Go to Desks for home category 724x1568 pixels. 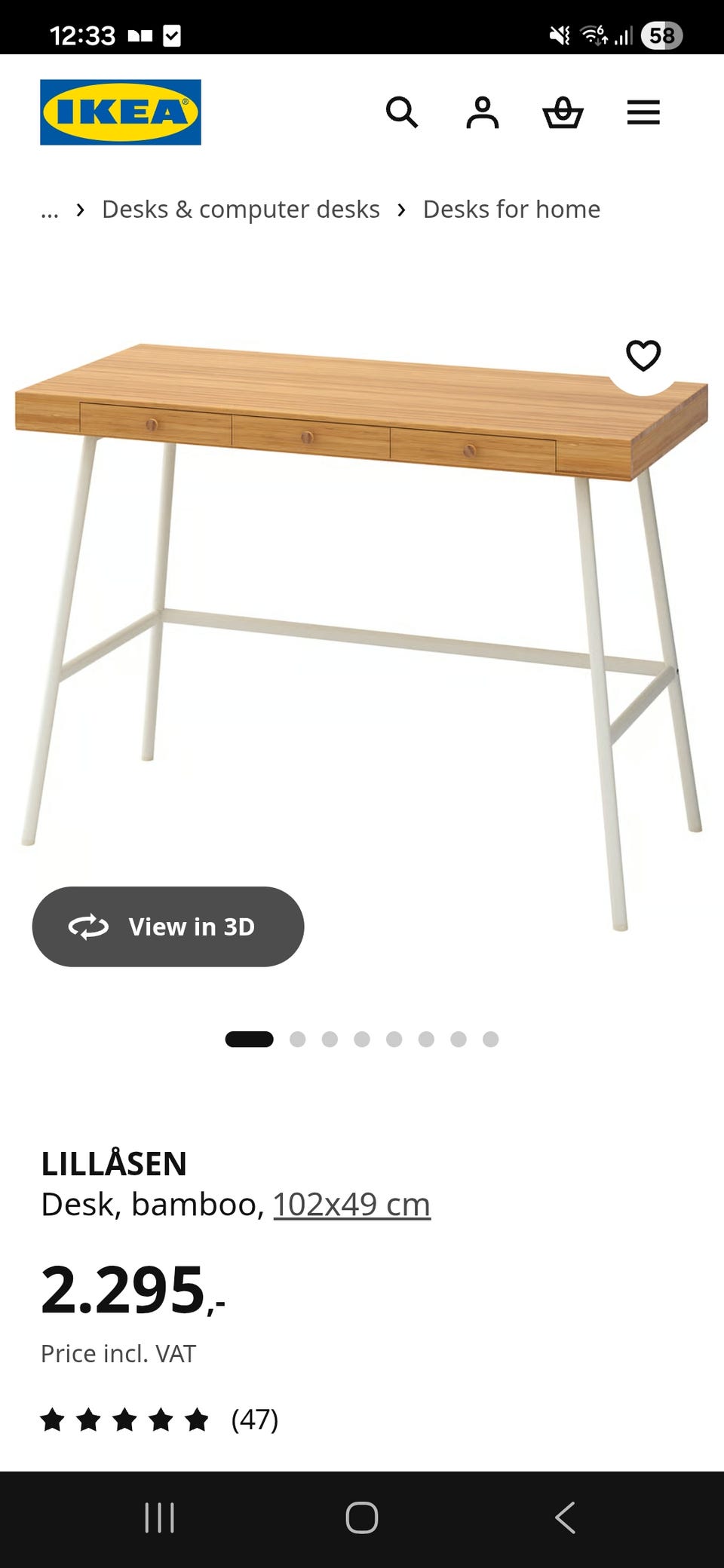coord(511,210)
